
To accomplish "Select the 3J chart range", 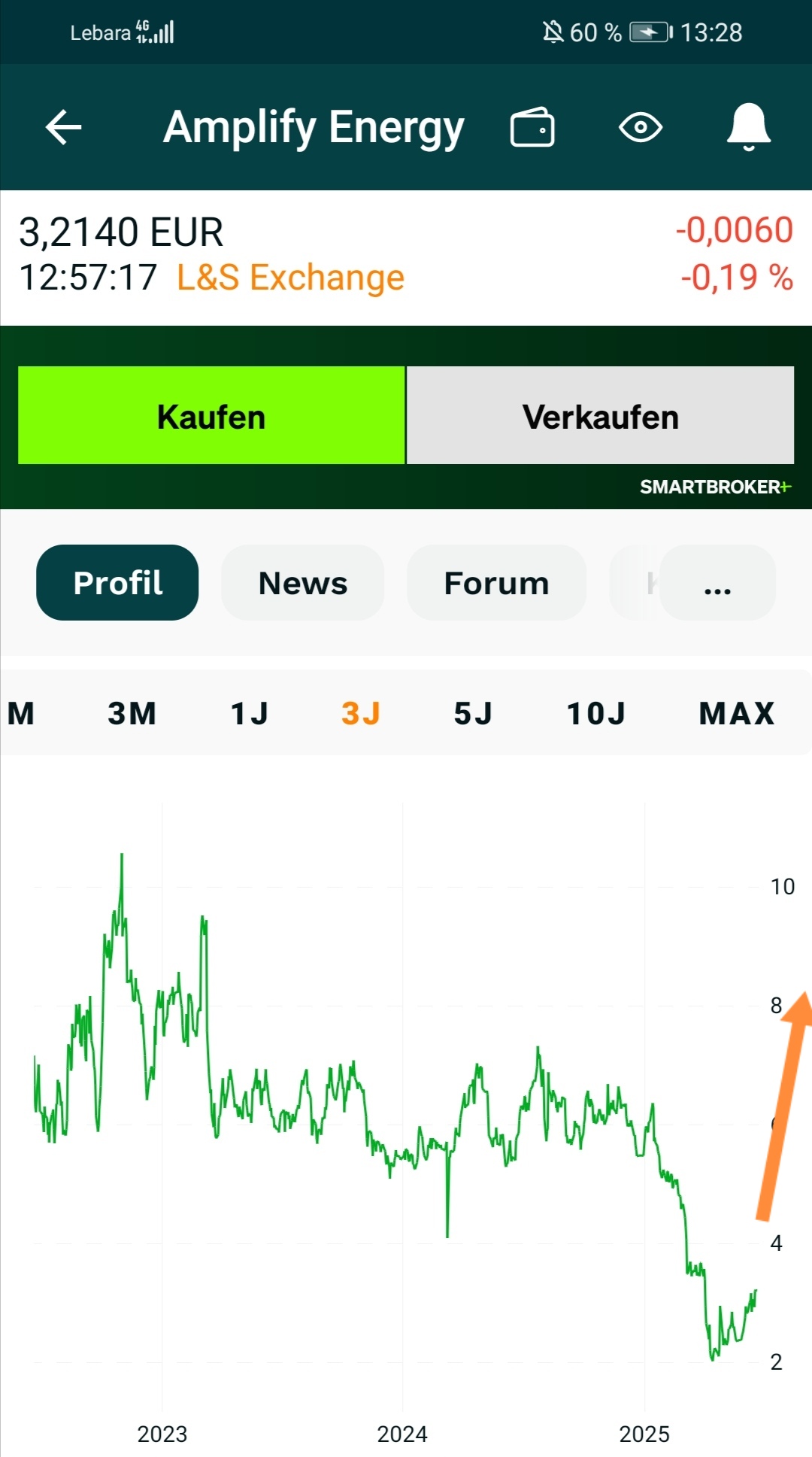I will coord(361,713).
